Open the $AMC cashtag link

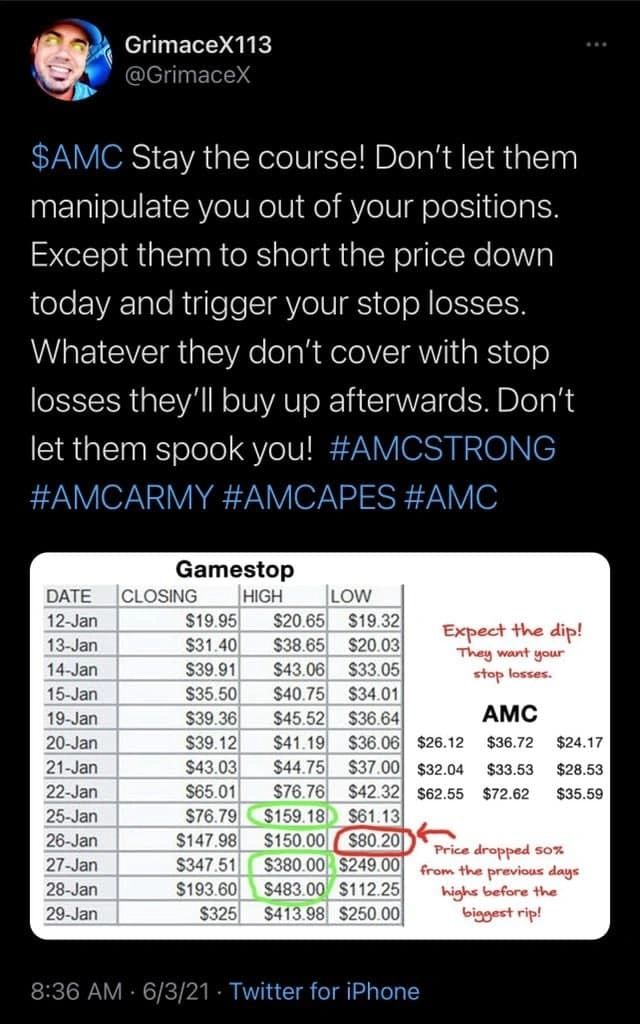point(77,159)
